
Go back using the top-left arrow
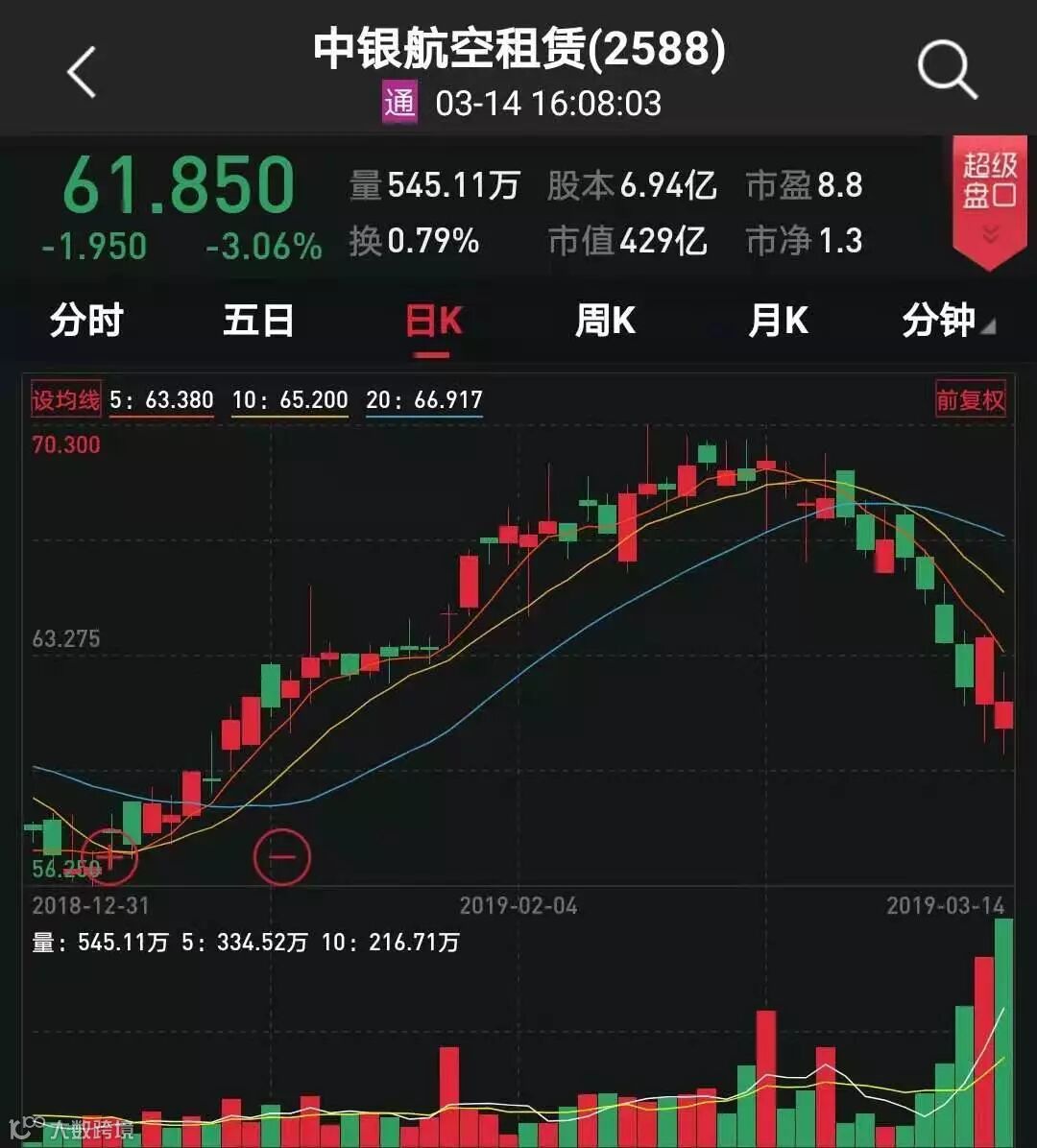coord(83,72)
